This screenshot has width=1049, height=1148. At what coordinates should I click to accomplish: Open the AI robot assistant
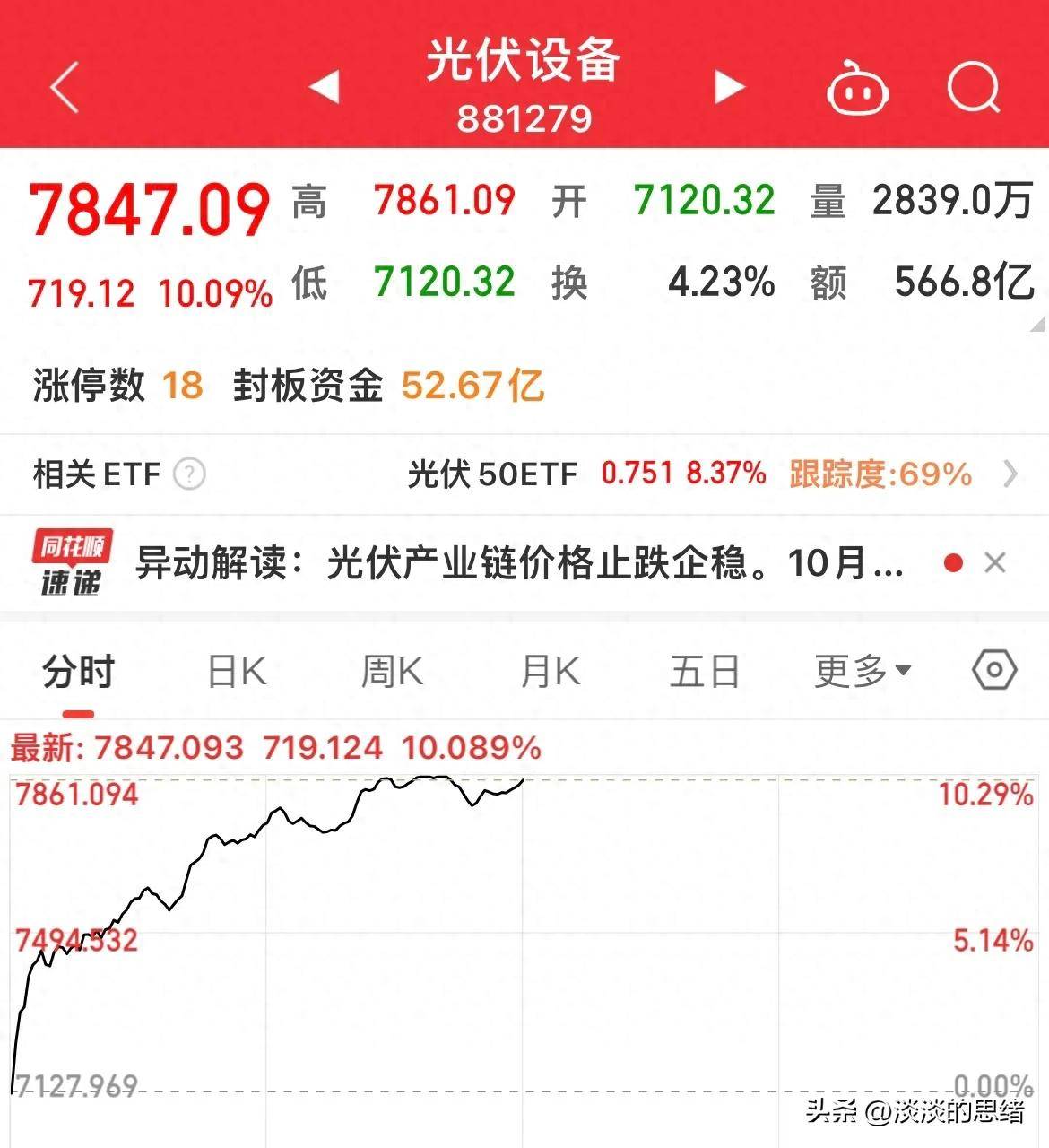(856, 87)
